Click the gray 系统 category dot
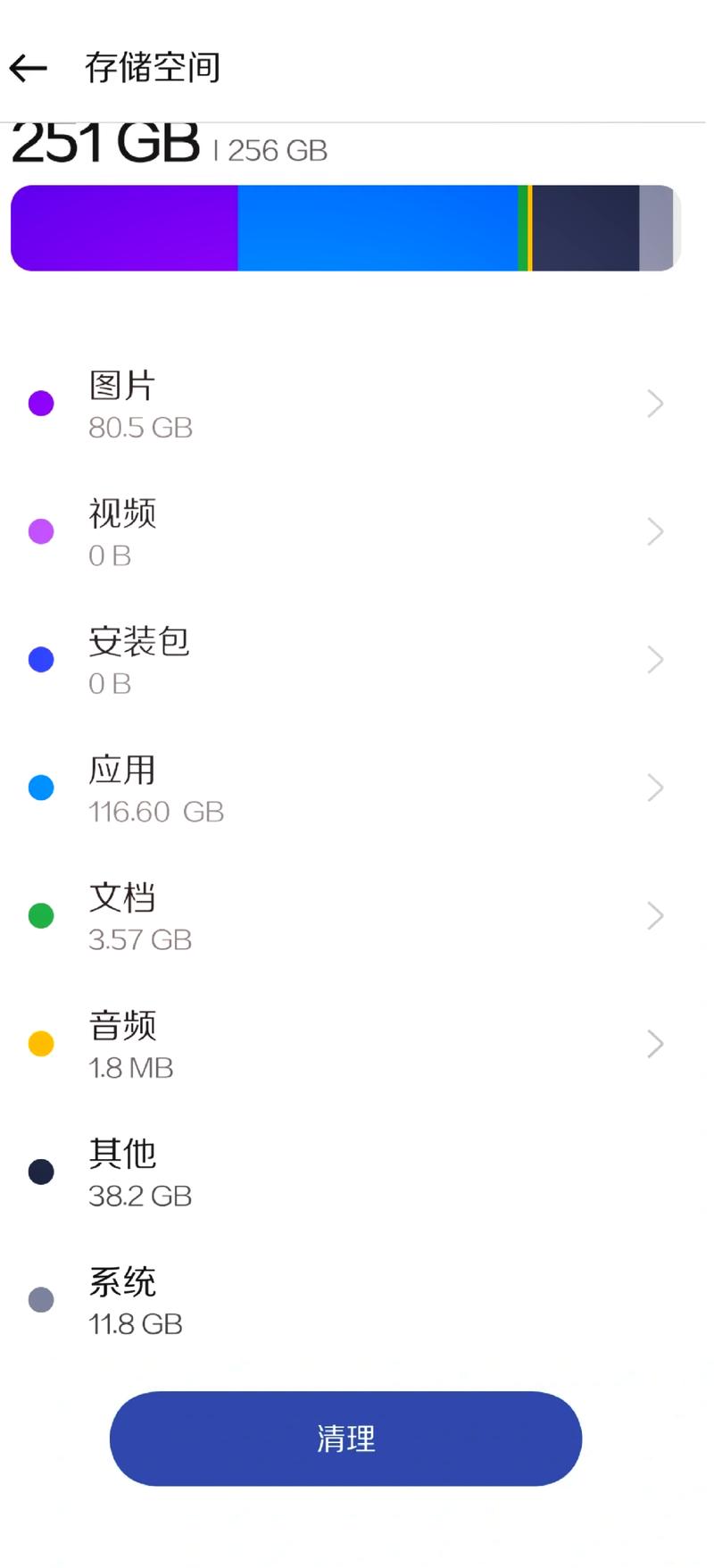This screenshot has width=714, height=1568. click(x=40, y=1299)
